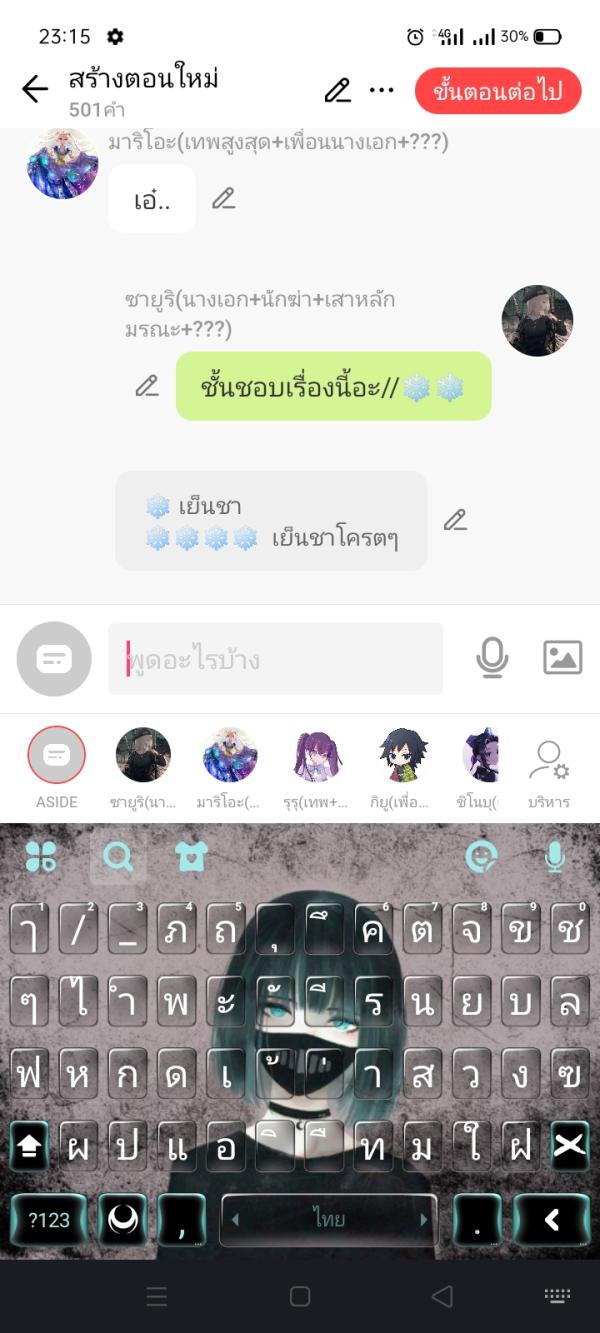Tap the pencil edit icon in header
Image resolution: width=600 pixels, height=1333 pixels.
point(338,90)
